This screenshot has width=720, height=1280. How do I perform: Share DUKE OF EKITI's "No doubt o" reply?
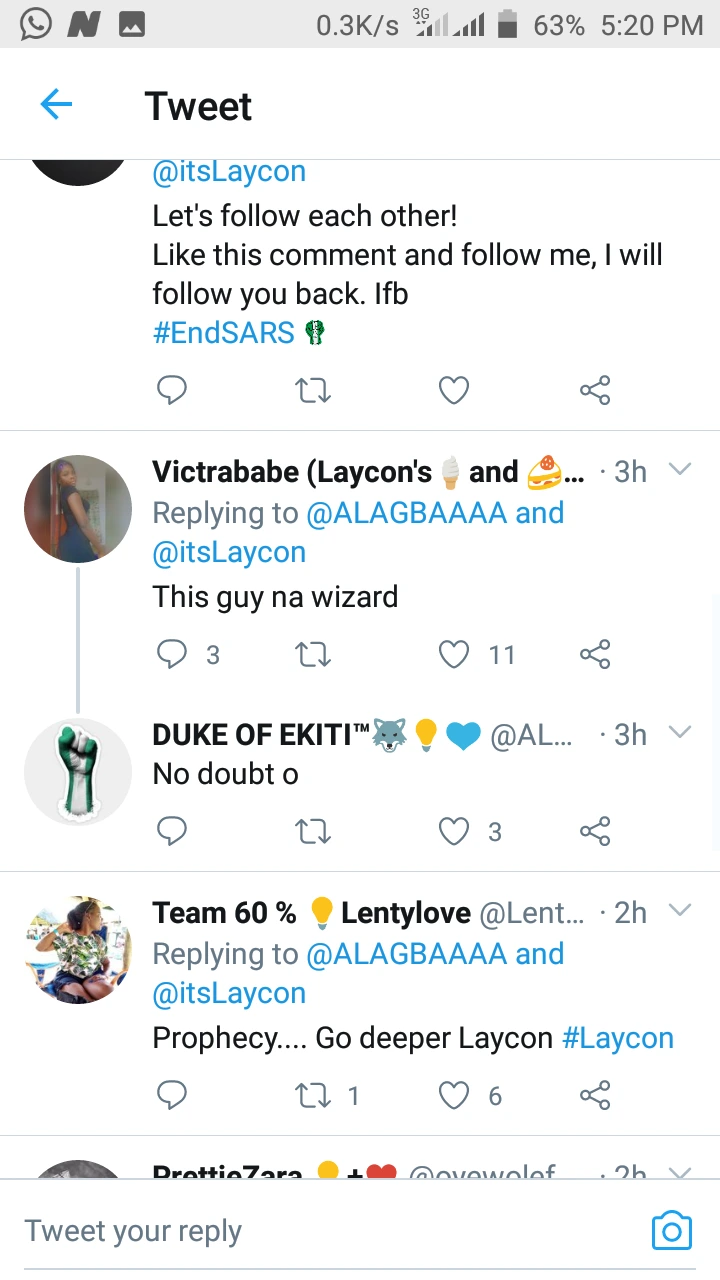(595, 832)
